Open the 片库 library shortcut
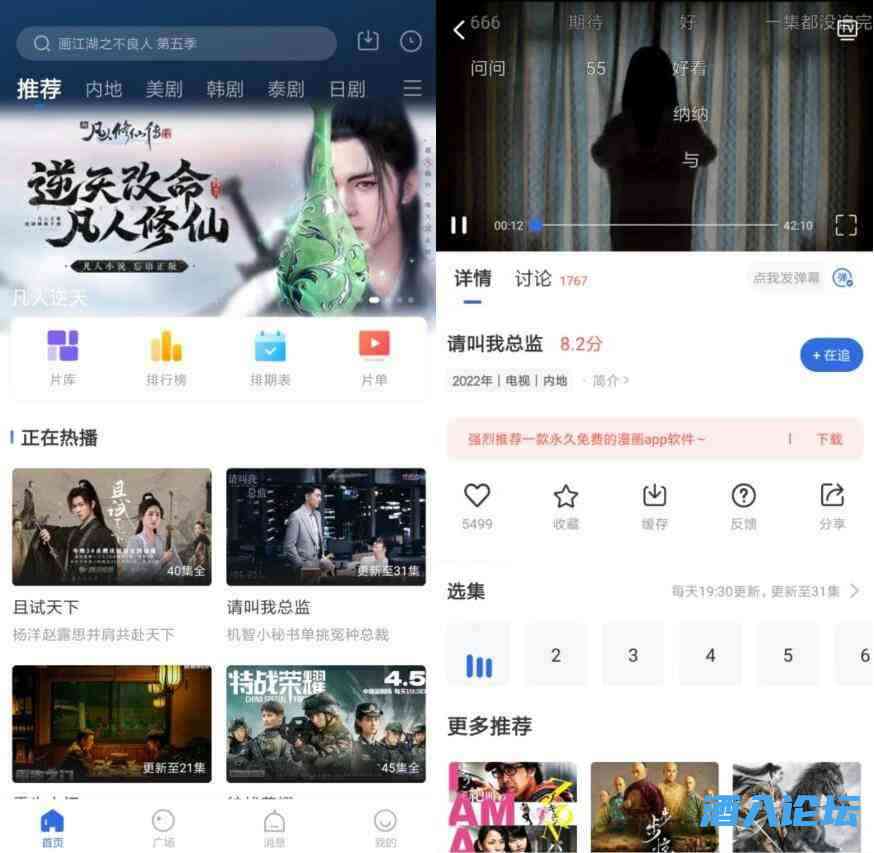The image size is (874, 853). point(63,357)
